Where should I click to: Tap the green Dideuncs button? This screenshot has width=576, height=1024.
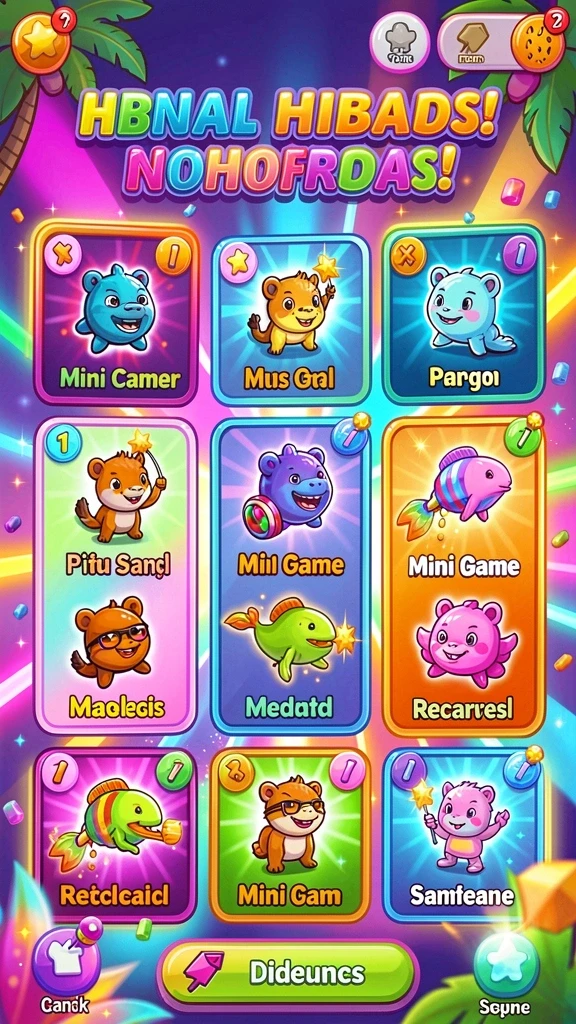tap(288, 972)
